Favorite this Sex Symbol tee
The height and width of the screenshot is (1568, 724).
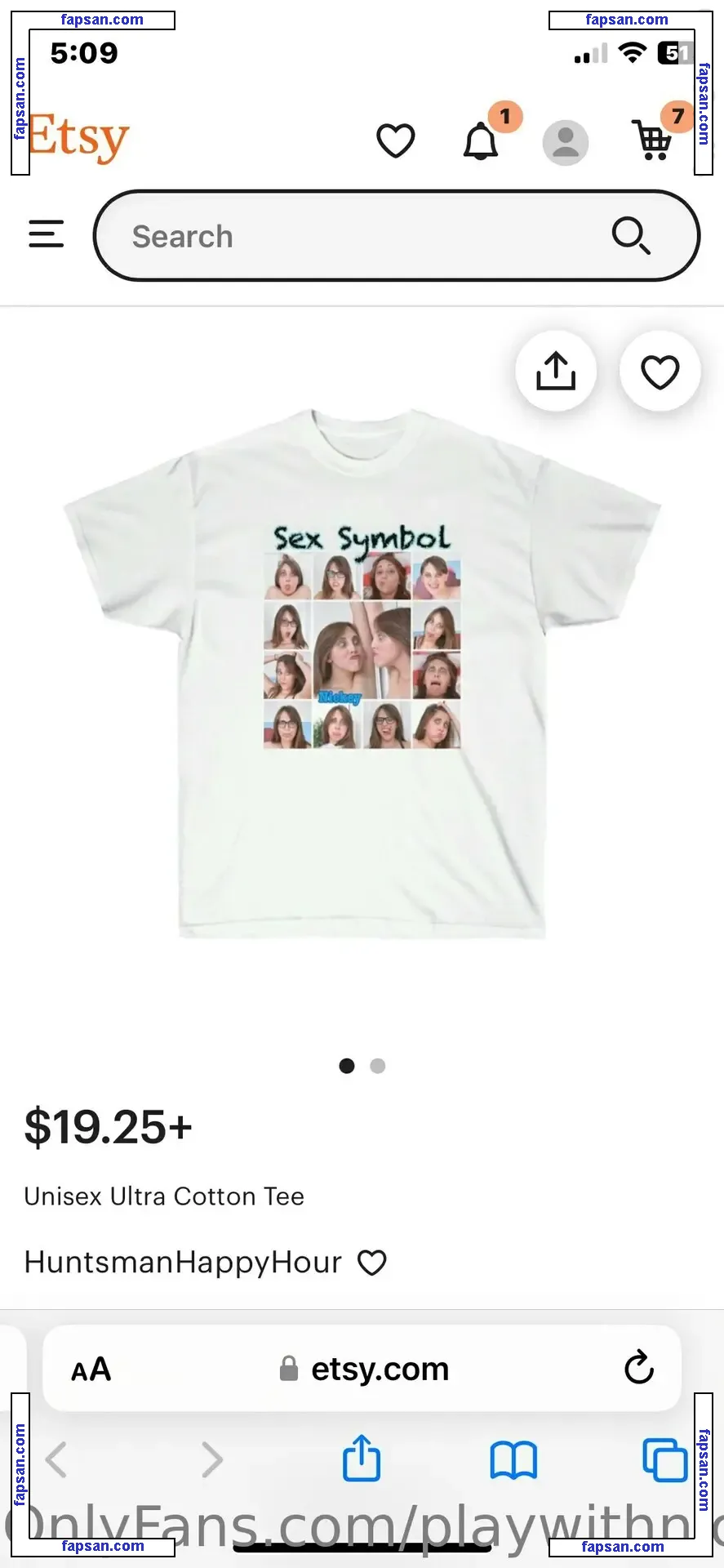(660, 372)
